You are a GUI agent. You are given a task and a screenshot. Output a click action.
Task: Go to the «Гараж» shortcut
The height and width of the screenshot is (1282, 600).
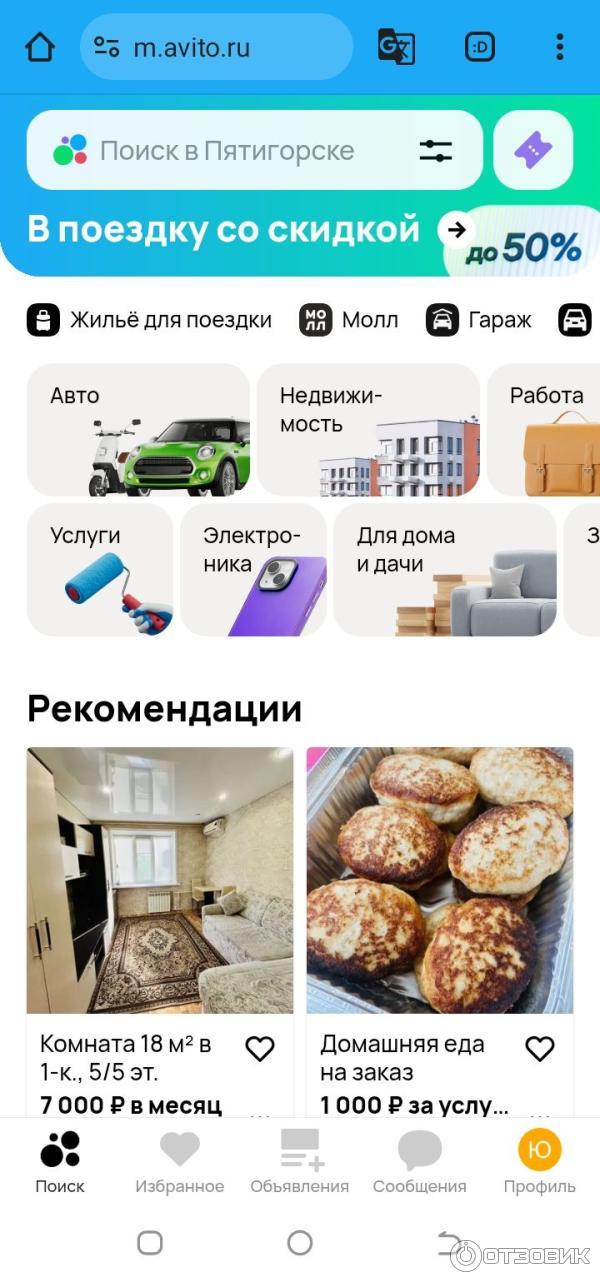coord(479,320)
